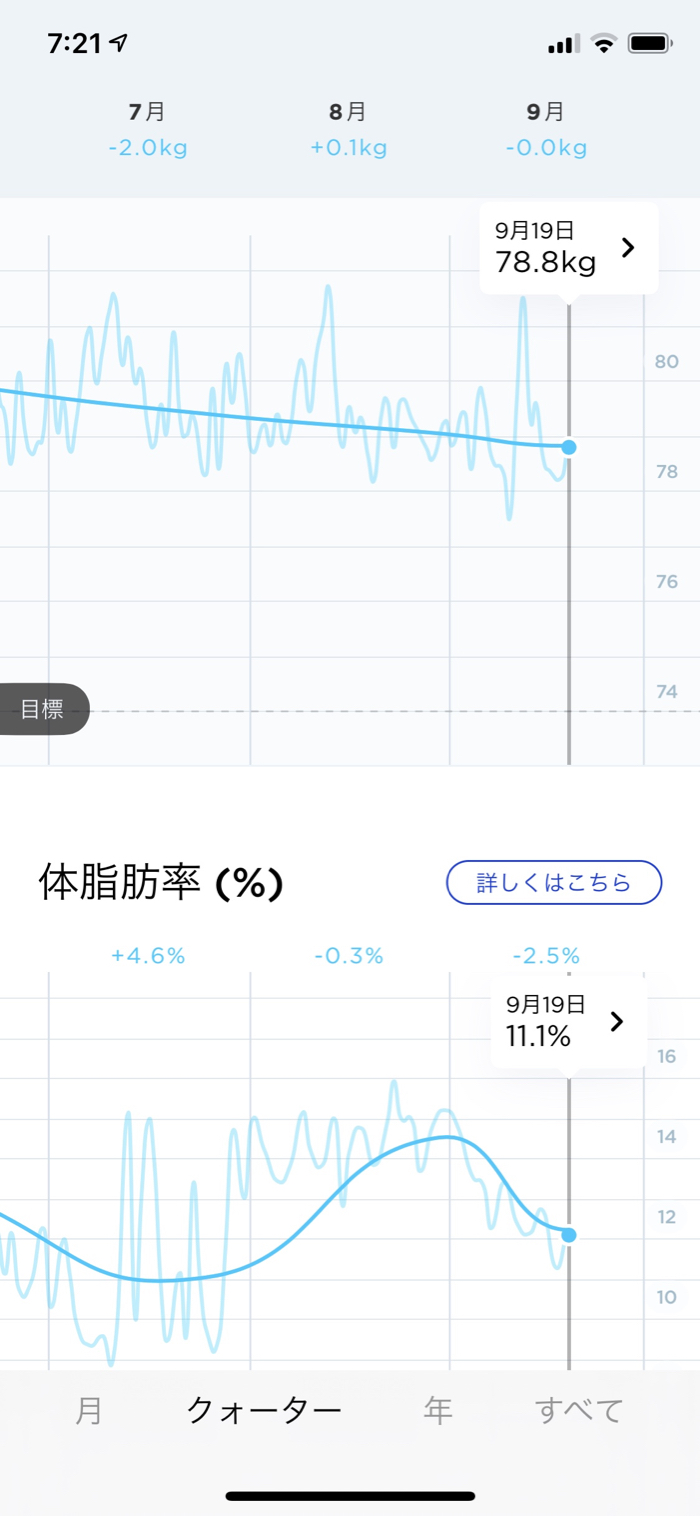Switch to the 月 range tab
The image size is (700, 1516).
(x=89, y=1410)
